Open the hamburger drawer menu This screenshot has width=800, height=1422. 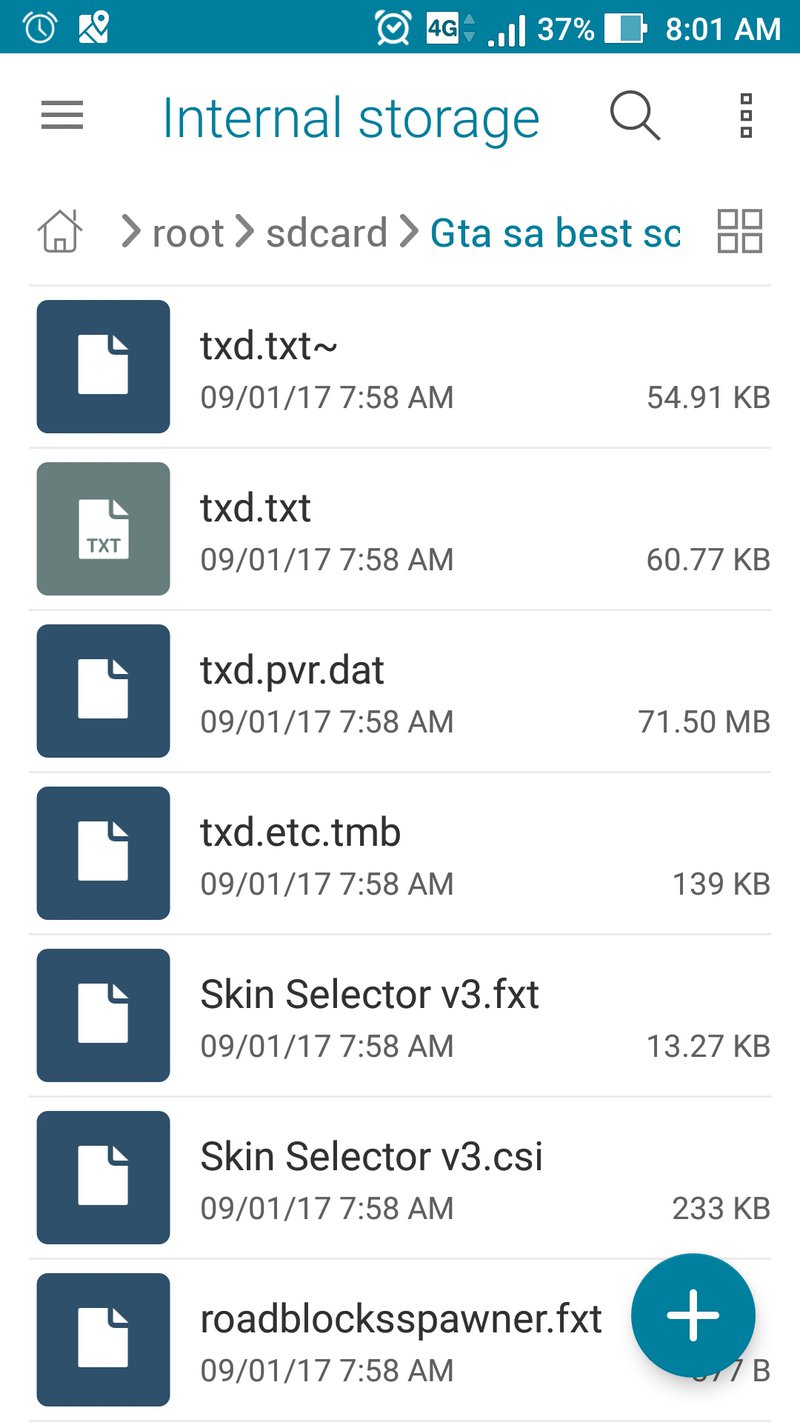(x=62, y=117)
